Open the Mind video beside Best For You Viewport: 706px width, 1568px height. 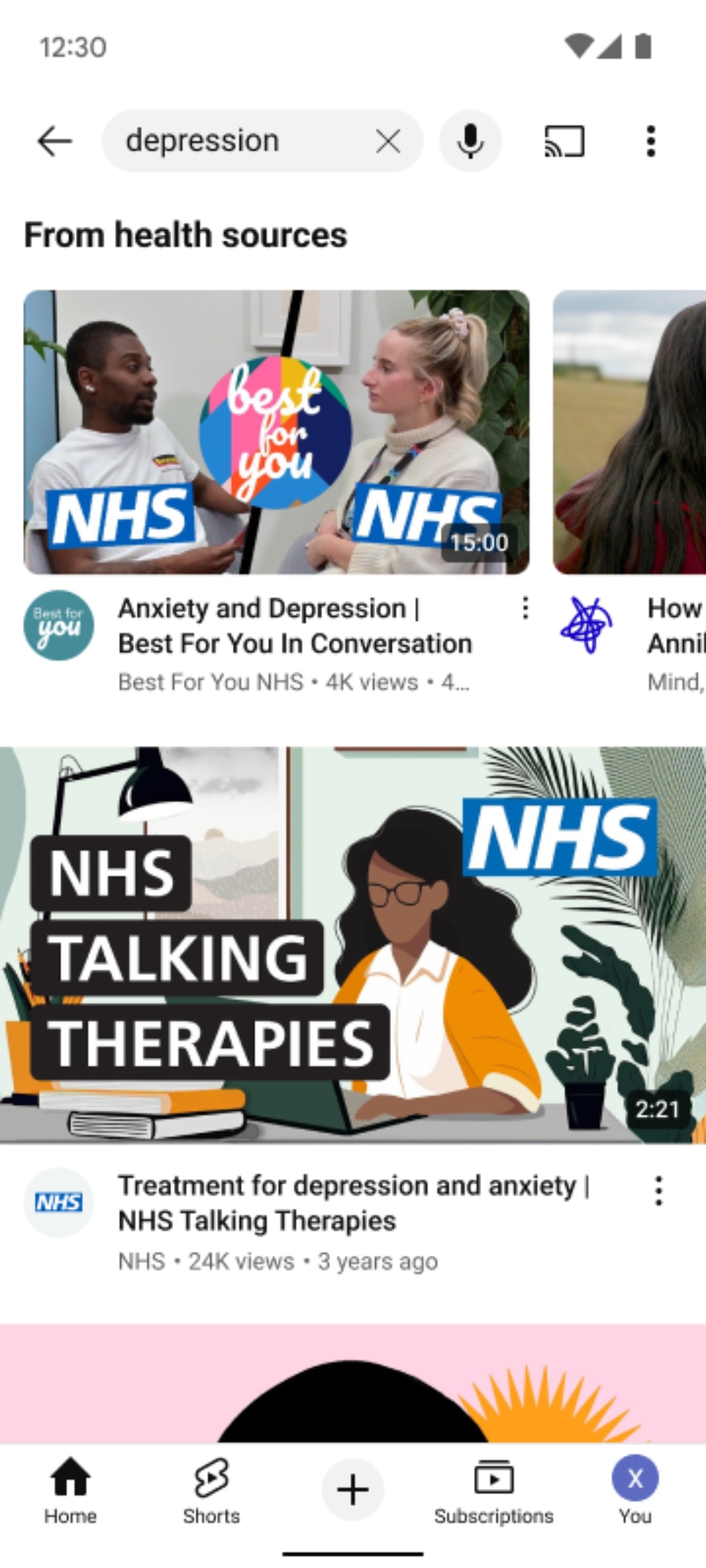point(630,432)
